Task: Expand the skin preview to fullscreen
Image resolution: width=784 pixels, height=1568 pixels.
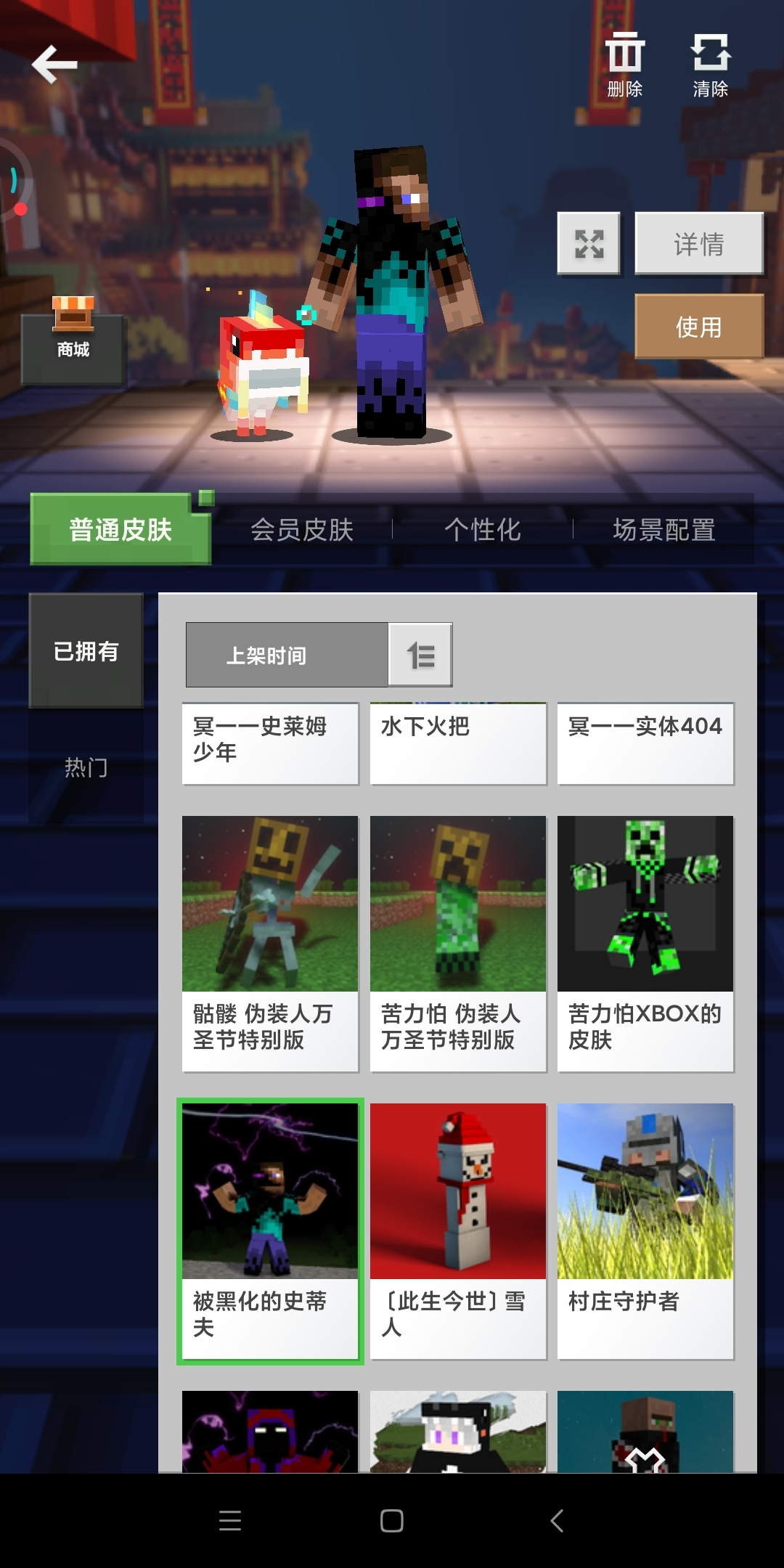Action: pyautogui.click(x=589, y=244)
